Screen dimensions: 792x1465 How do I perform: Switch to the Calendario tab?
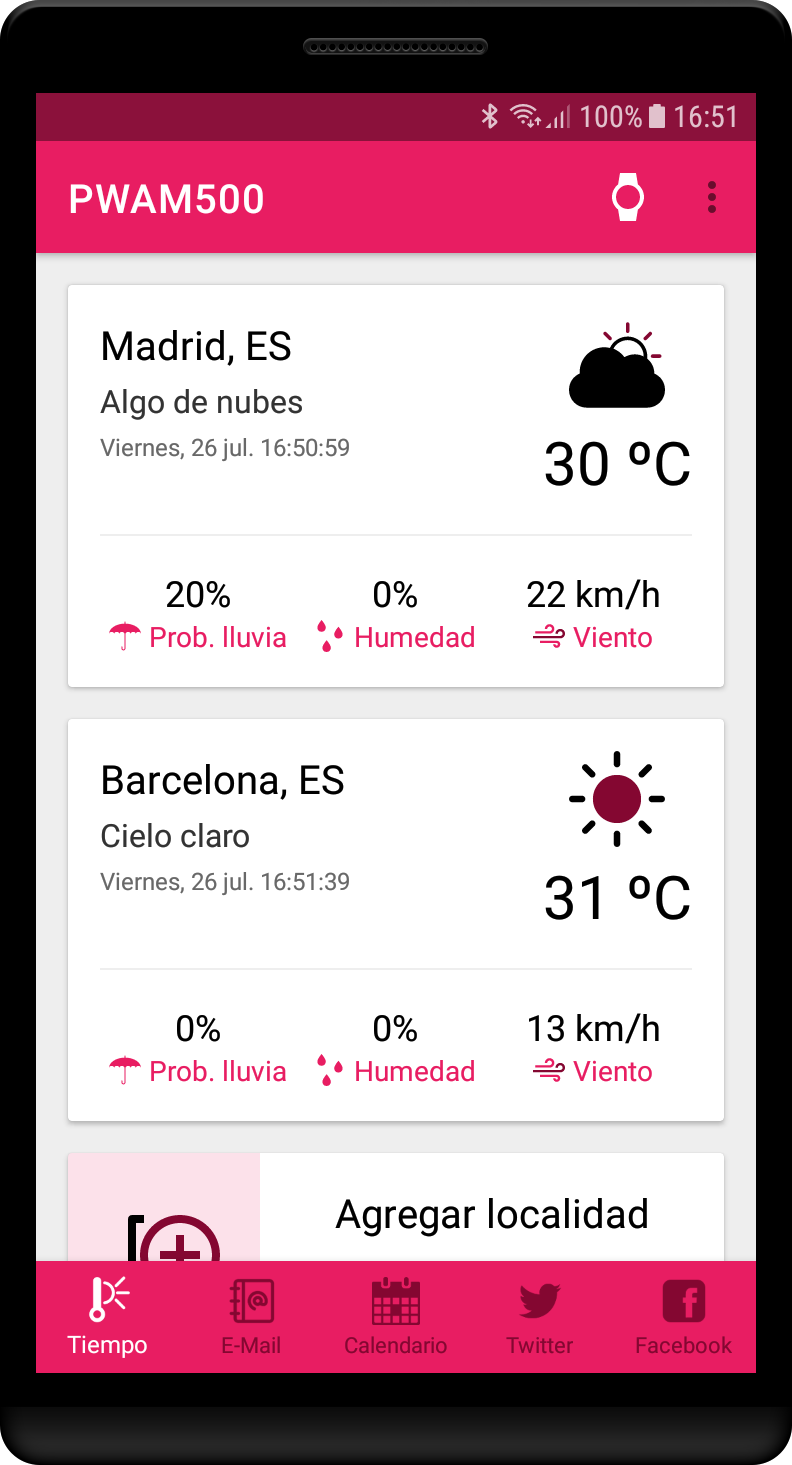(395, 1298)
